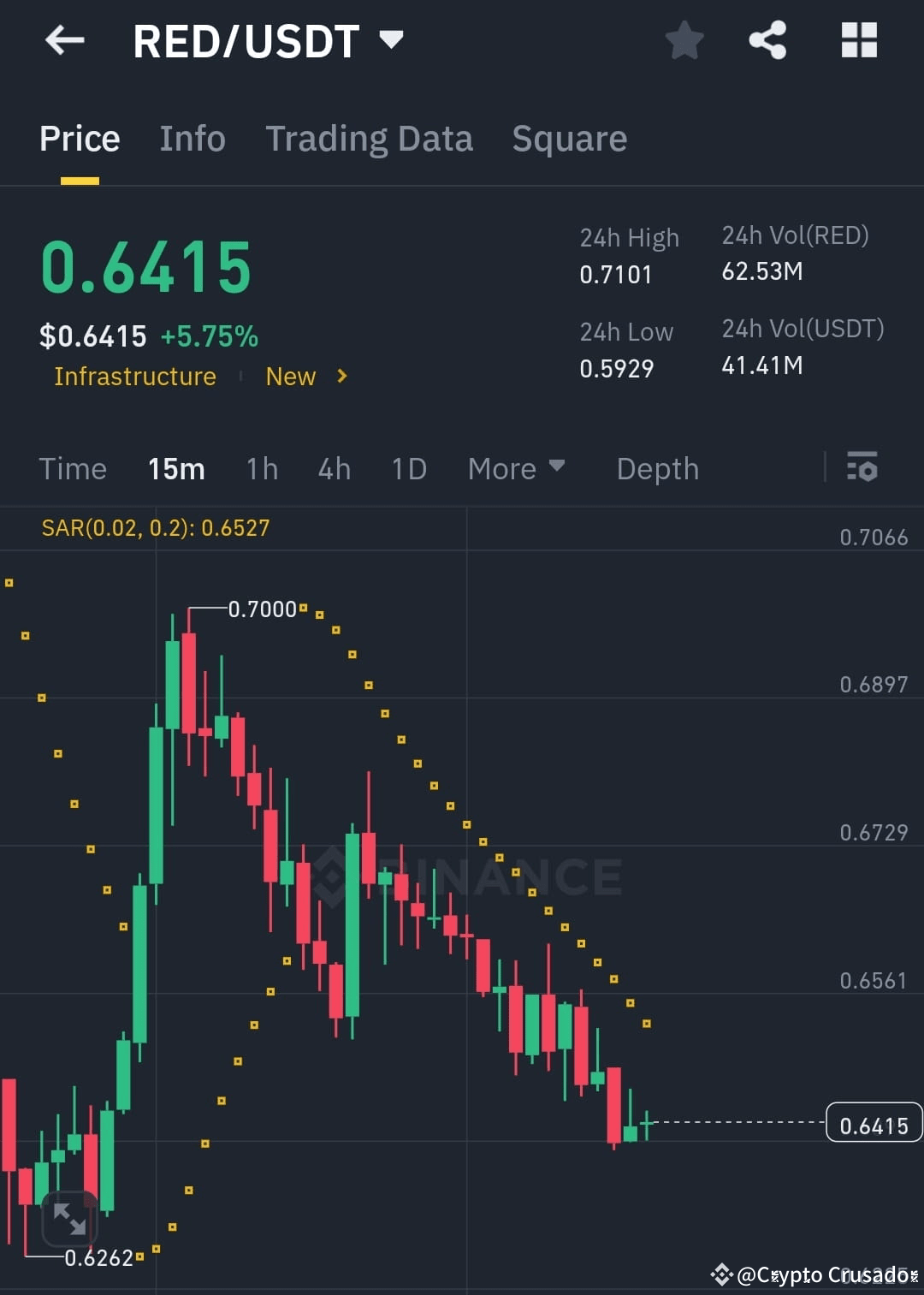Image resolution: width=924 pixels, height=1295 pixels.
Task: Switch to the Info tab
Action: [x=192, y=138]
